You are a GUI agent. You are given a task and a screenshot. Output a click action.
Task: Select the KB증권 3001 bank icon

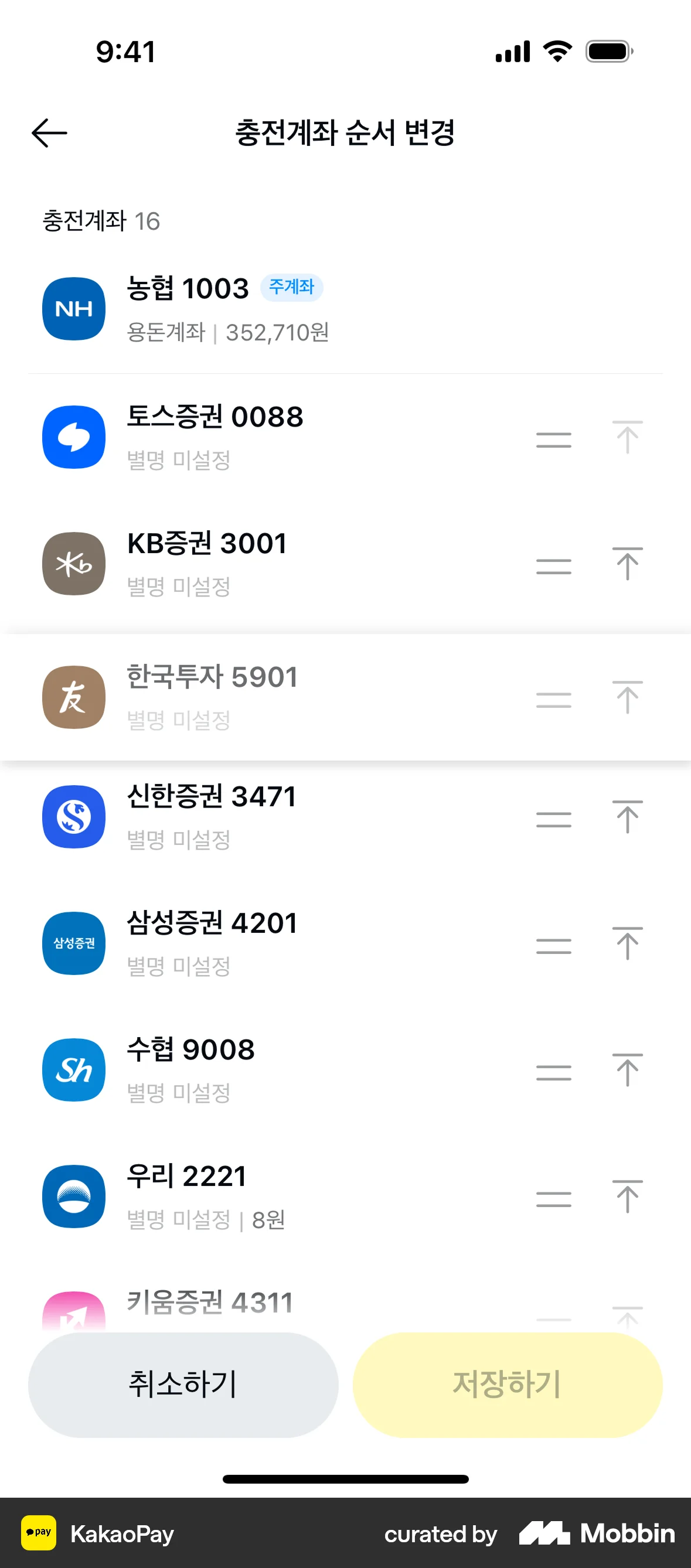click(x=73, y=563)
